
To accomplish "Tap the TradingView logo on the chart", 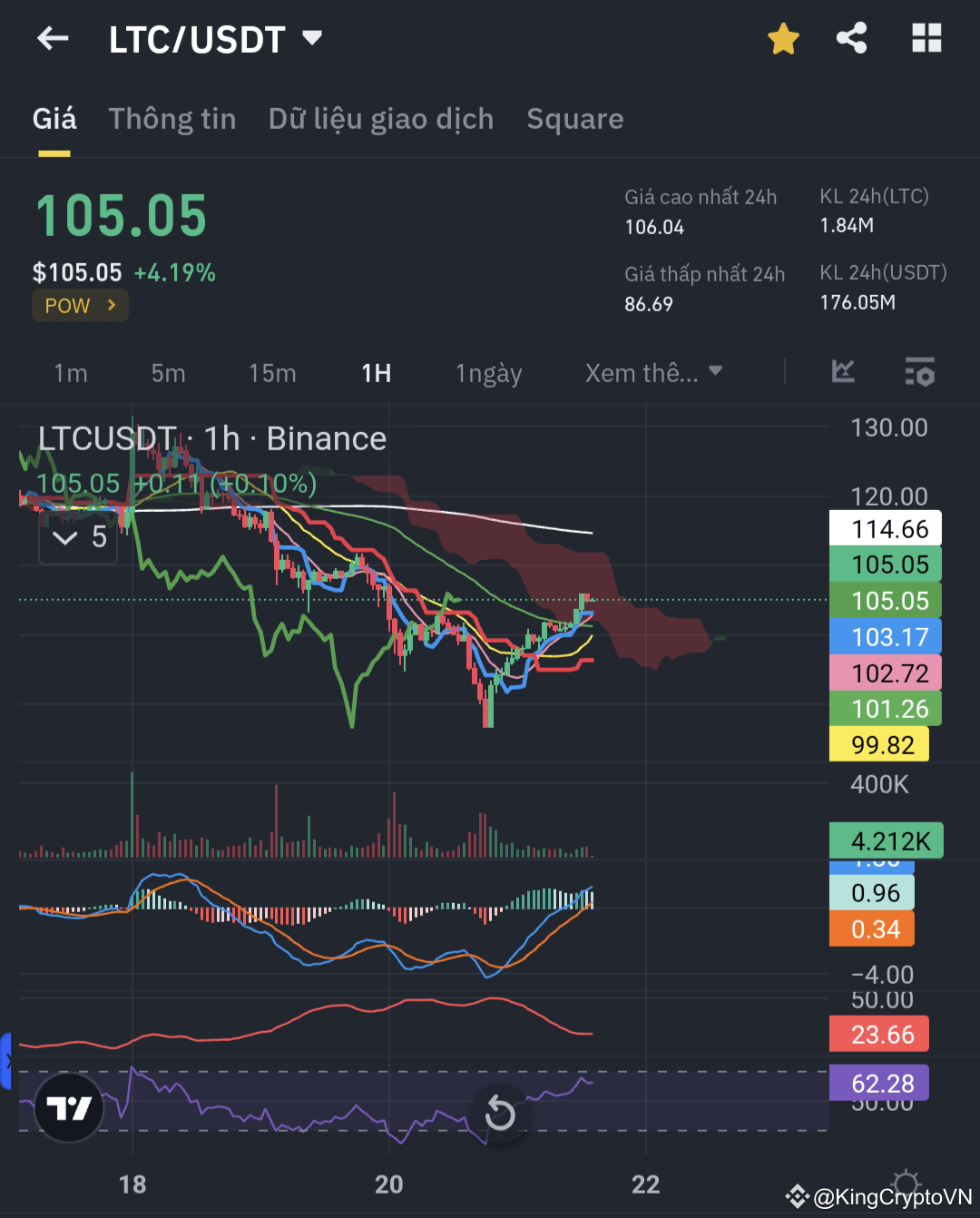I will point(69,1108).
